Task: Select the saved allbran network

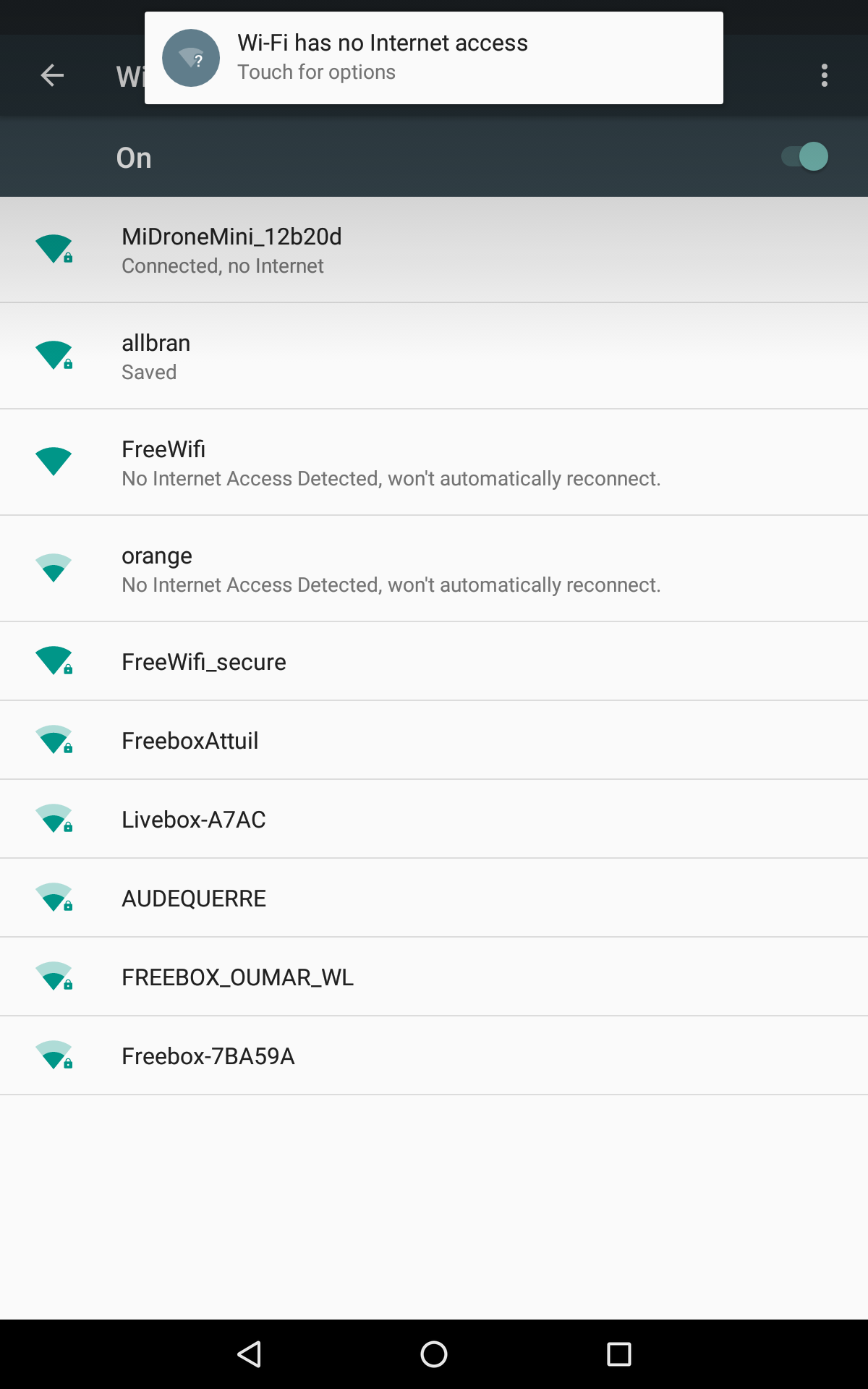Action: [434, 356]
